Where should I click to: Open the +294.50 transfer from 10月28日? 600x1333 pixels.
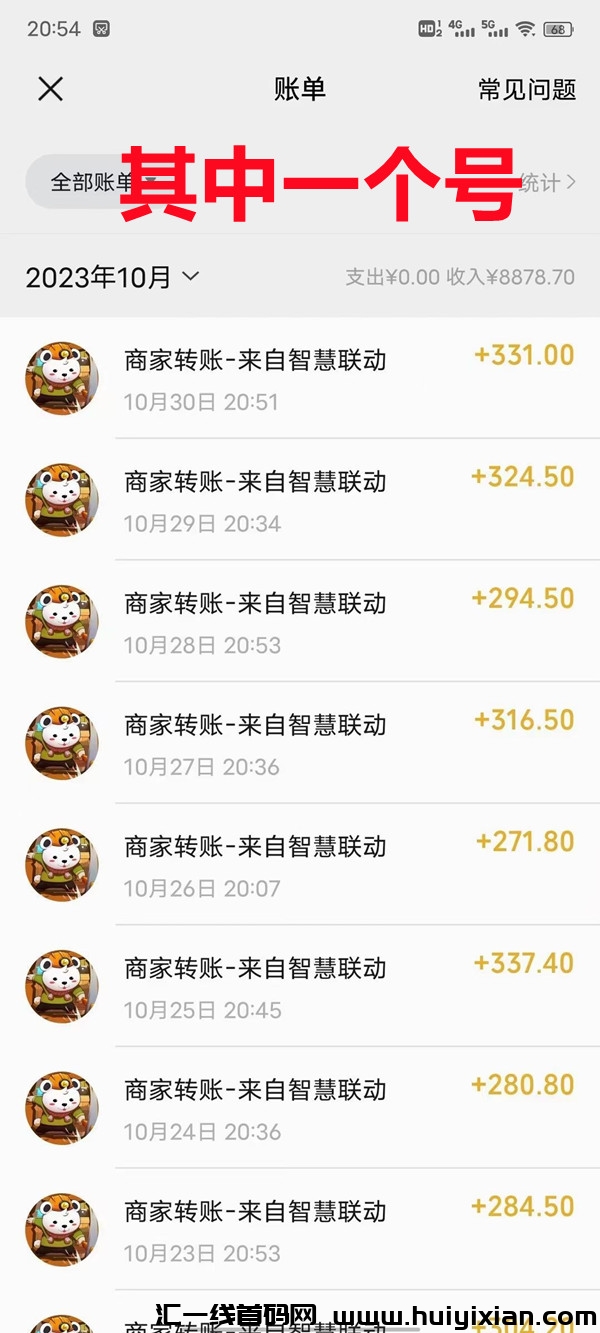point(300,622)
